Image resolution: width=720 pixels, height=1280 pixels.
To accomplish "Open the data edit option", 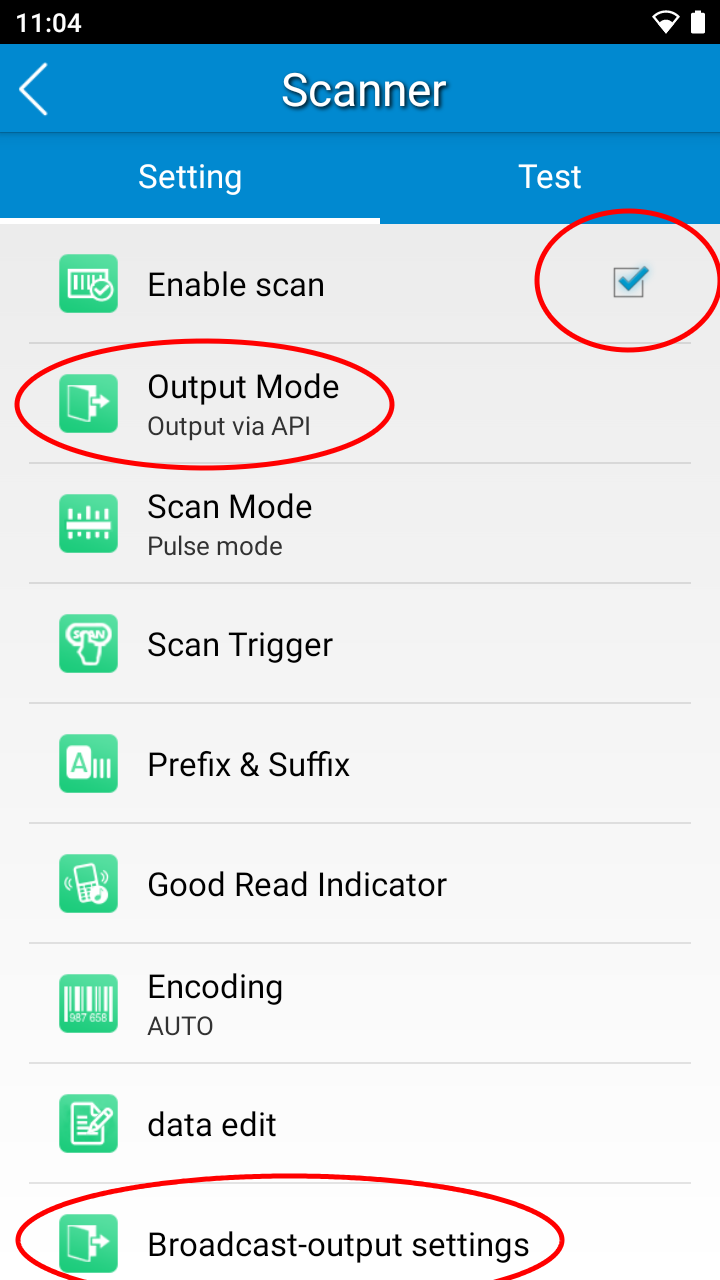I will pyautogui.click(x=212, y=1124).
